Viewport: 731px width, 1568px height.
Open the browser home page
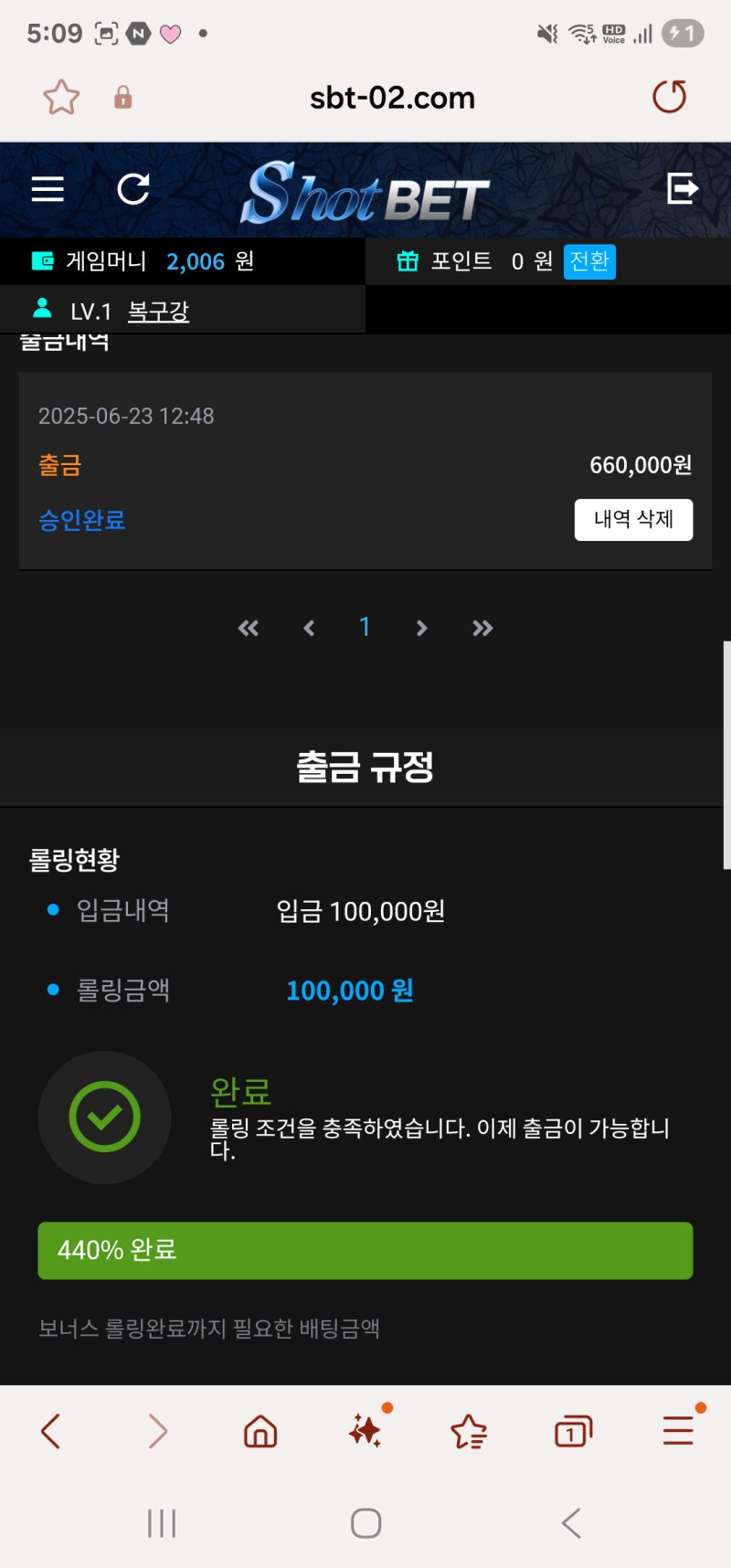(260, 1431)
